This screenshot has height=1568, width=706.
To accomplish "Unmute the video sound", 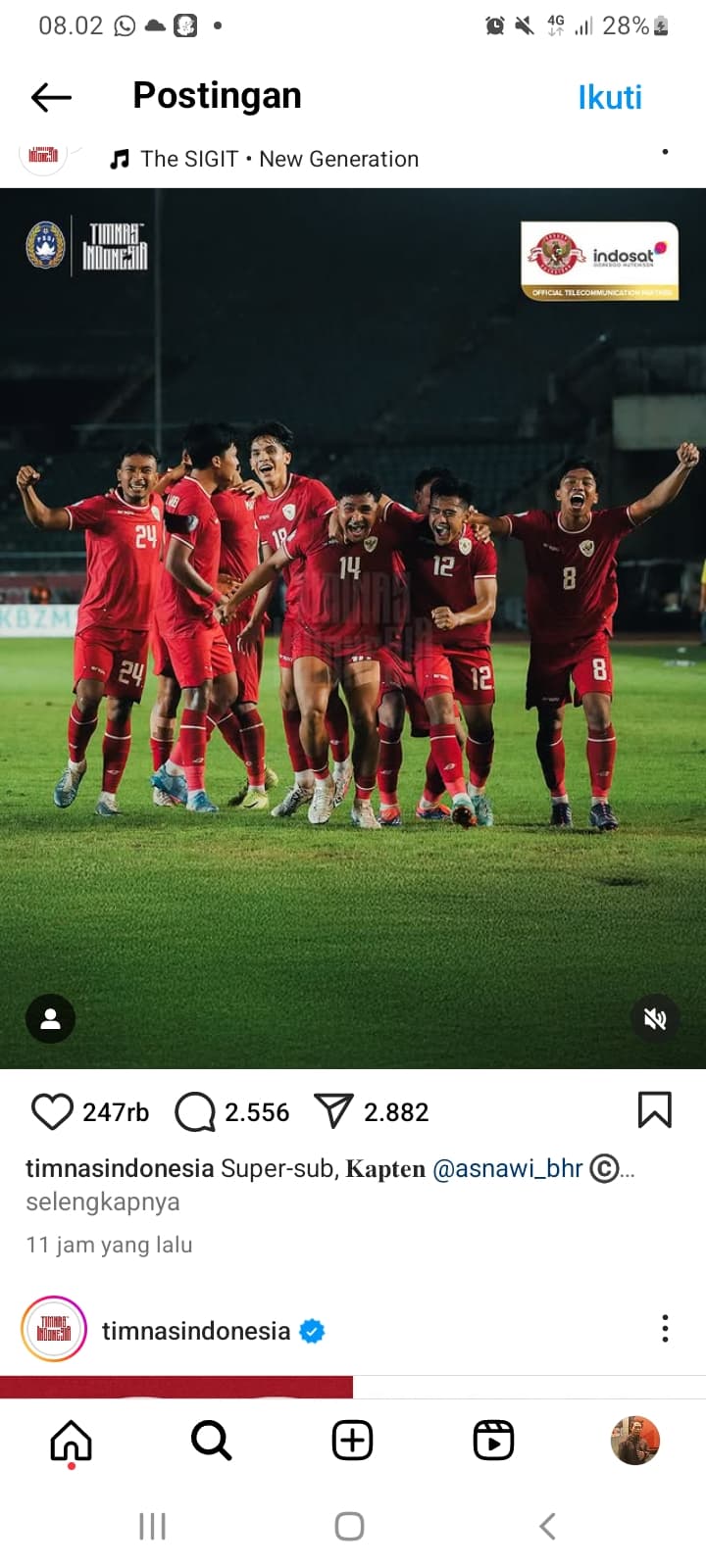I will (x=655, y=1018).
